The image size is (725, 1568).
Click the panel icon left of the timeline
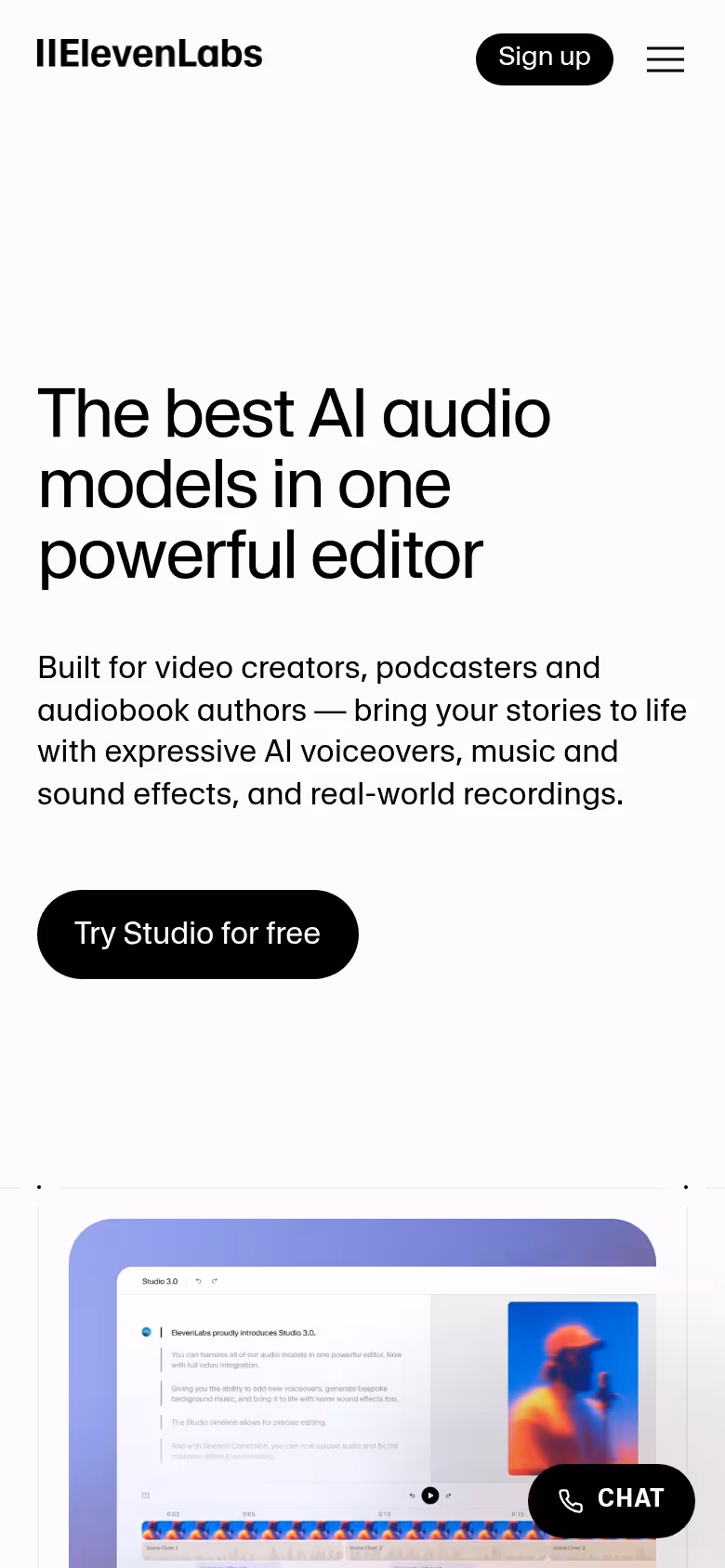tap(145, 1496)
